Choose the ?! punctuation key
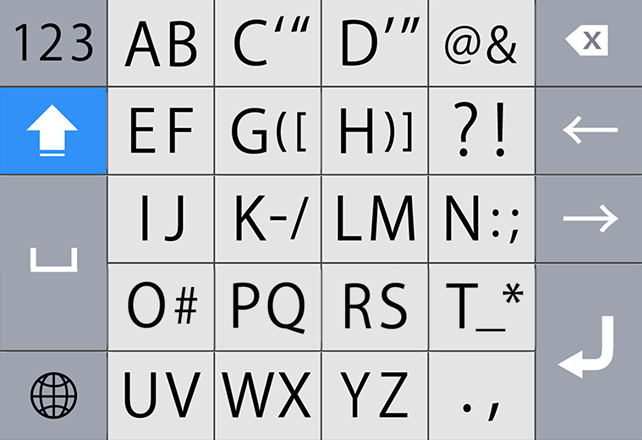 tap(481, 131)
